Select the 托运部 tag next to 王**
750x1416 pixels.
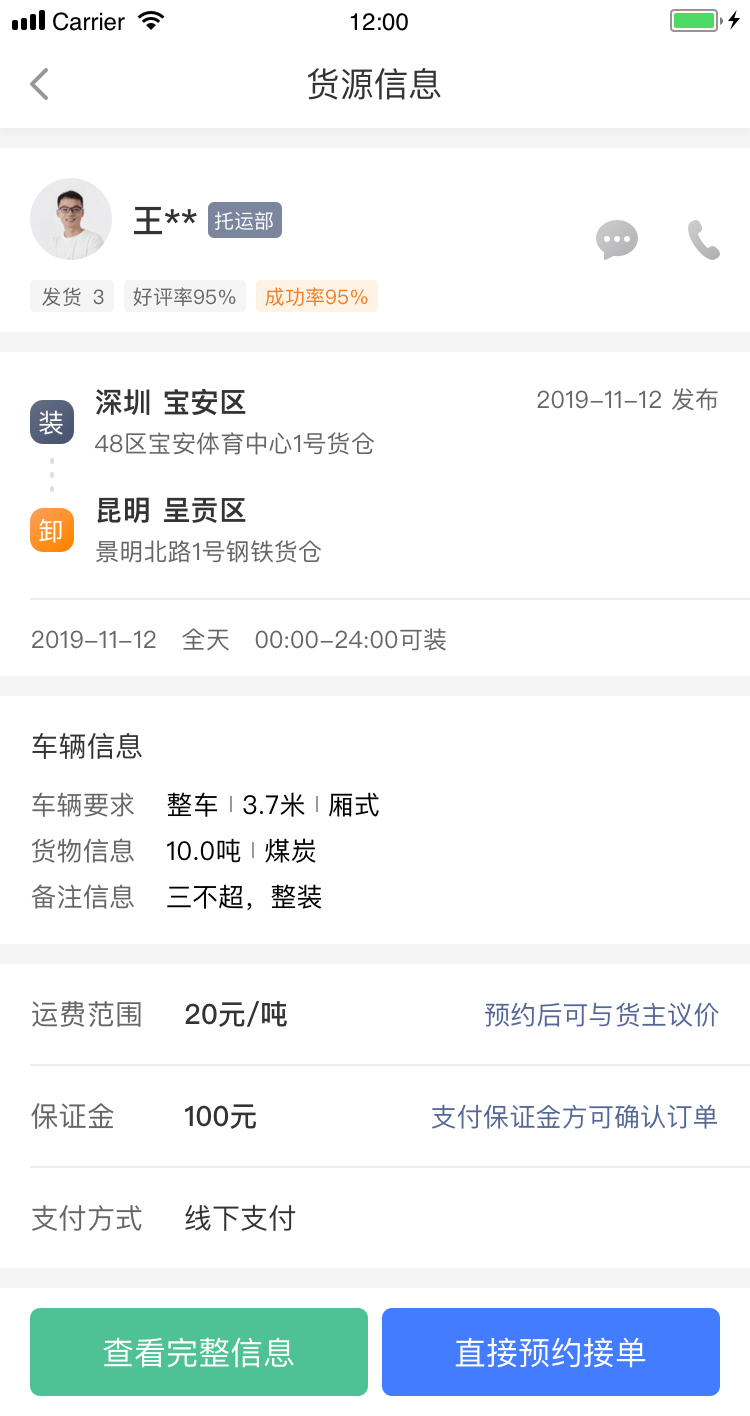244,220
